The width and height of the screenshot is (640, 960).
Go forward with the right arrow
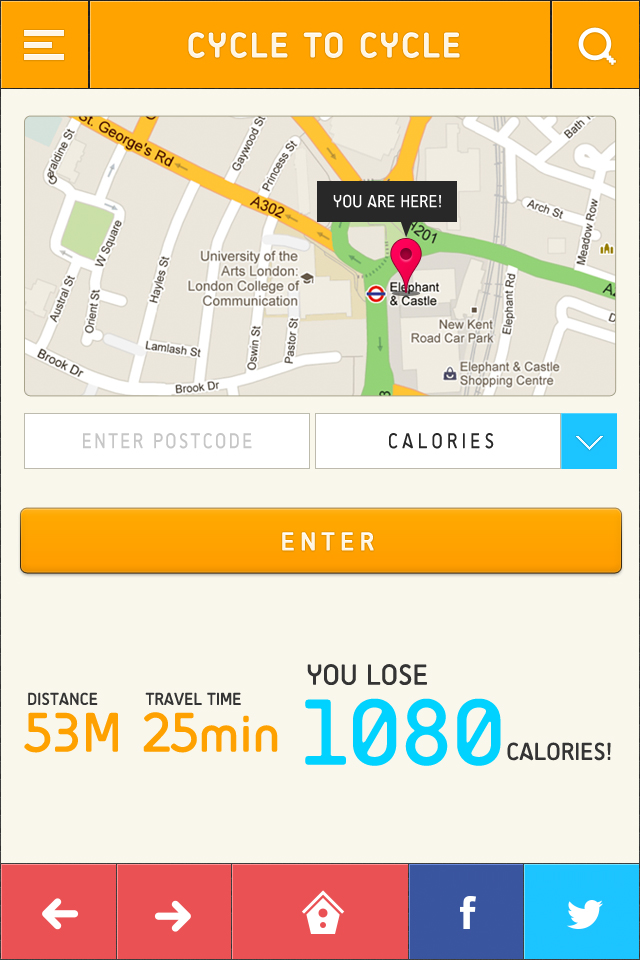(x=174, y=913)
